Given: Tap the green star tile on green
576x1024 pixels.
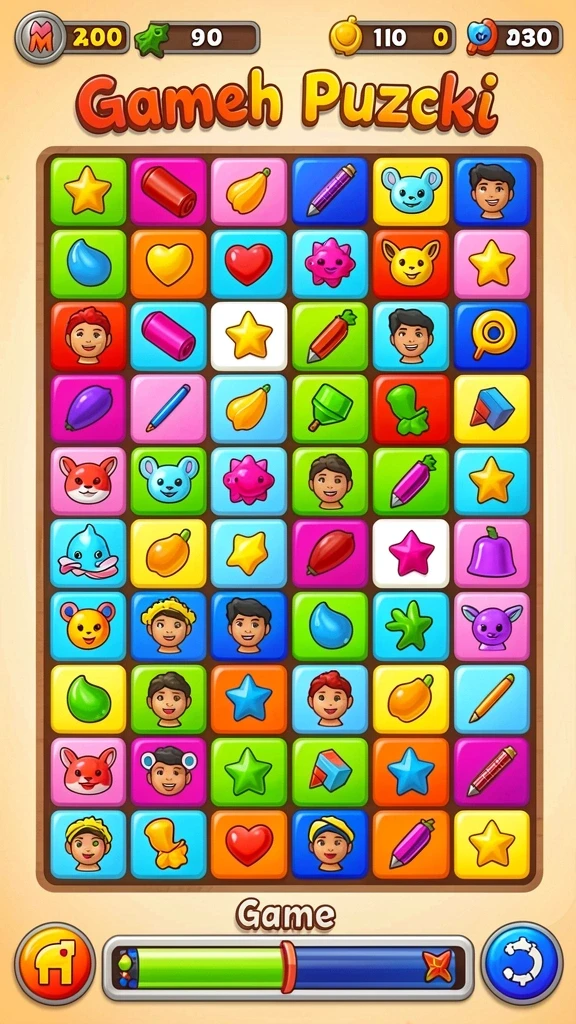Looking at the screenshot, I should tap(249, 771).
